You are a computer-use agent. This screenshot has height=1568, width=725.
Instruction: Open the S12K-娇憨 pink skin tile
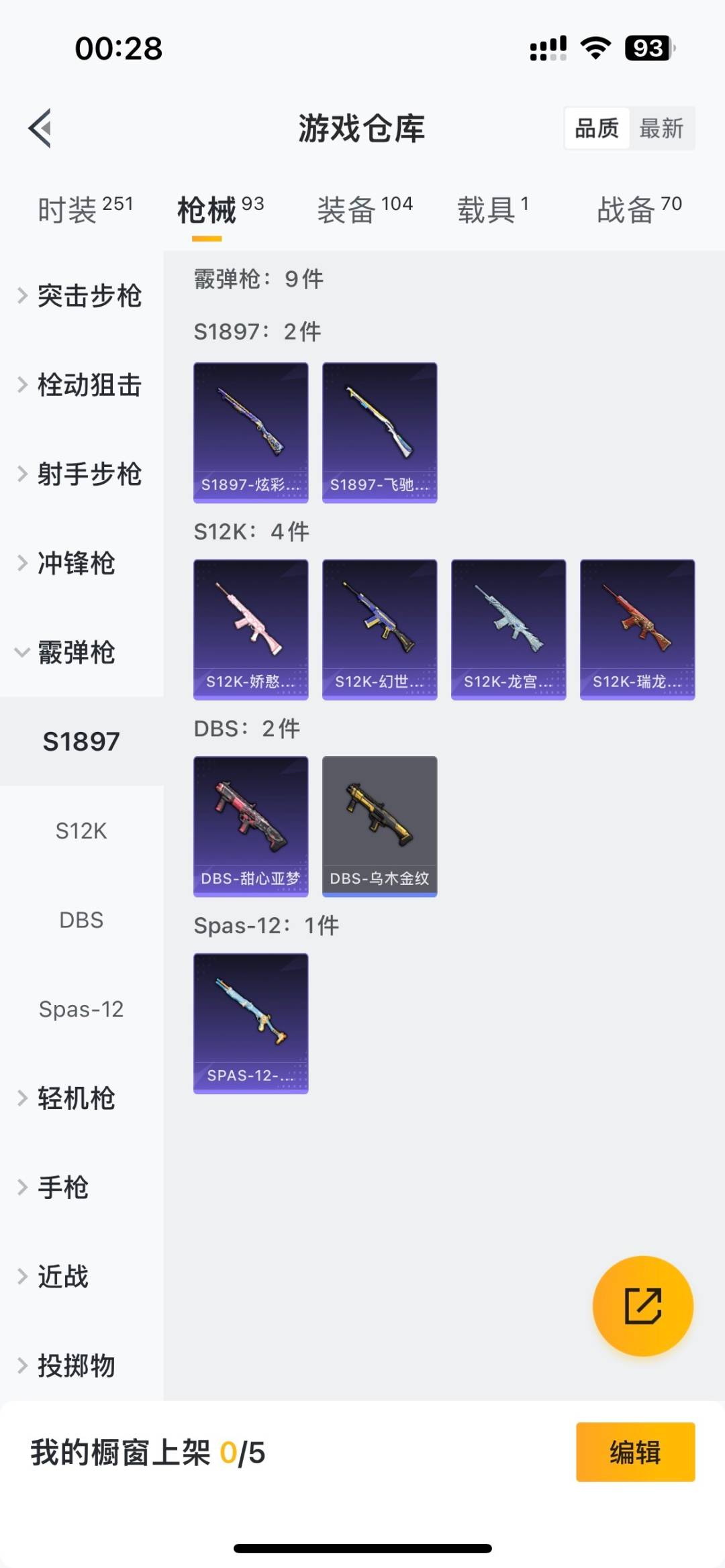pyautogui.click(x=251, y=629)
